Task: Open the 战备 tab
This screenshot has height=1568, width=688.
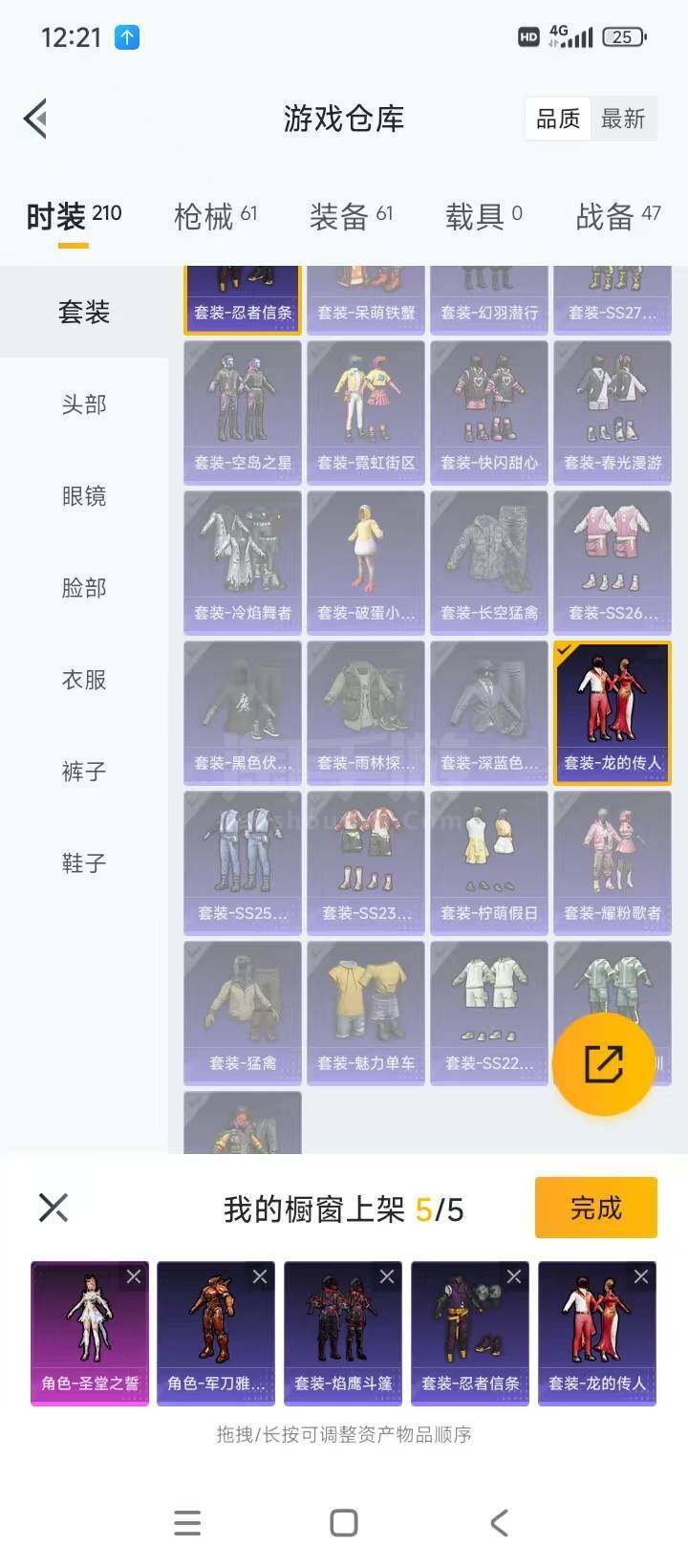Action: point(617,217)
